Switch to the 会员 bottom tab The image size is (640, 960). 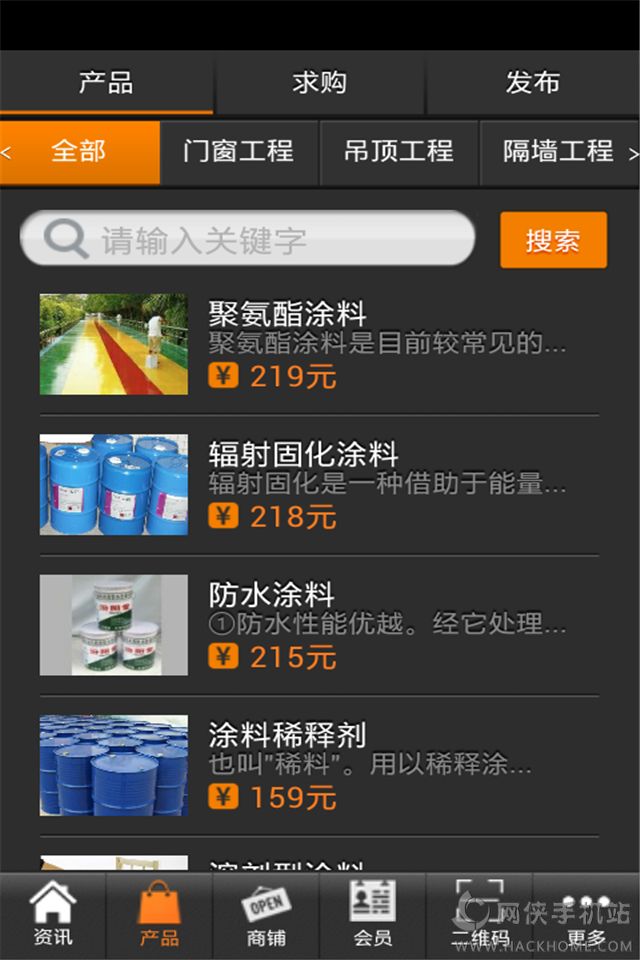click(x=372, y=915)
